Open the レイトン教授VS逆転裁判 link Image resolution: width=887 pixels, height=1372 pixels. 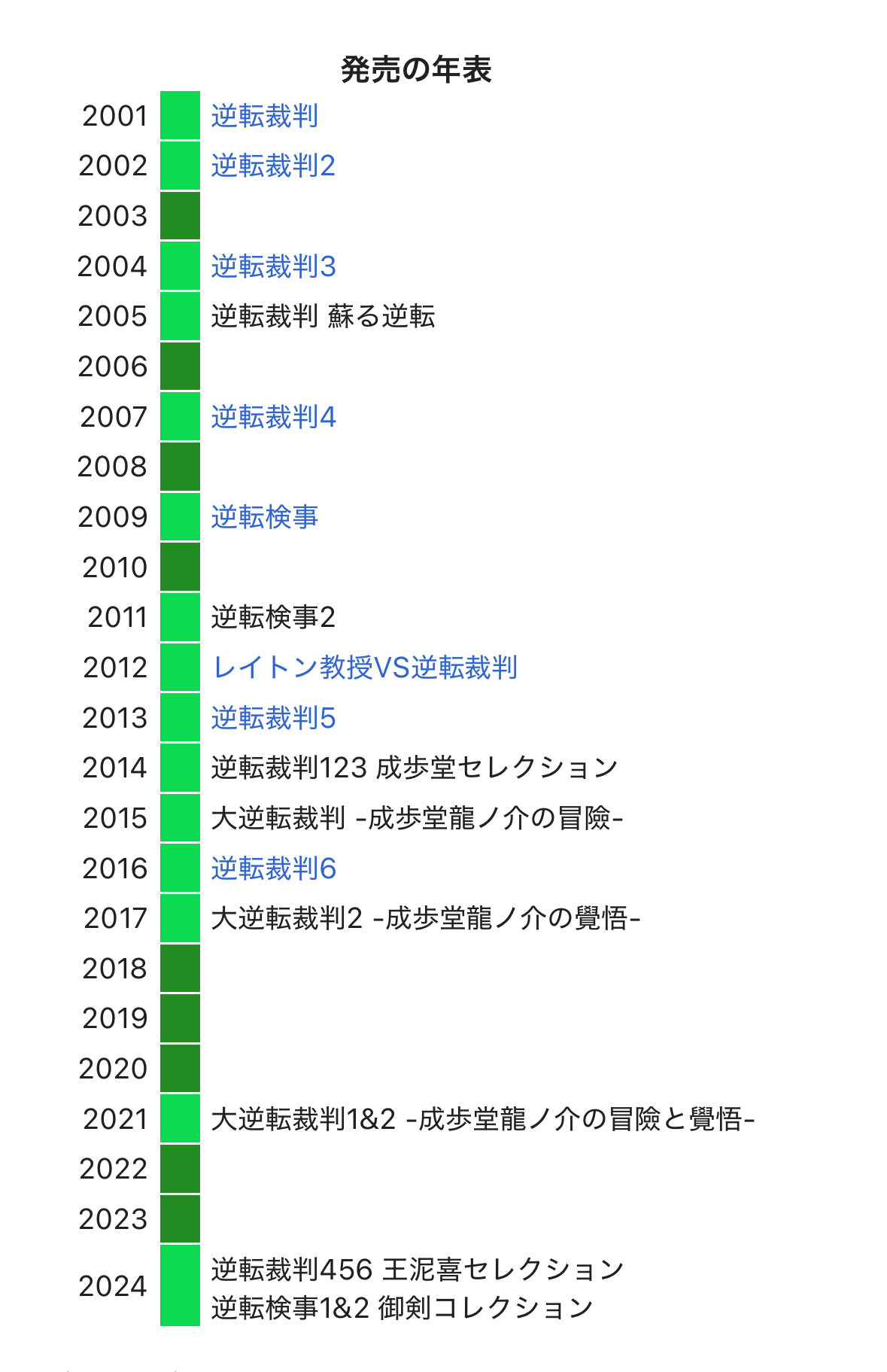[364, 668]
